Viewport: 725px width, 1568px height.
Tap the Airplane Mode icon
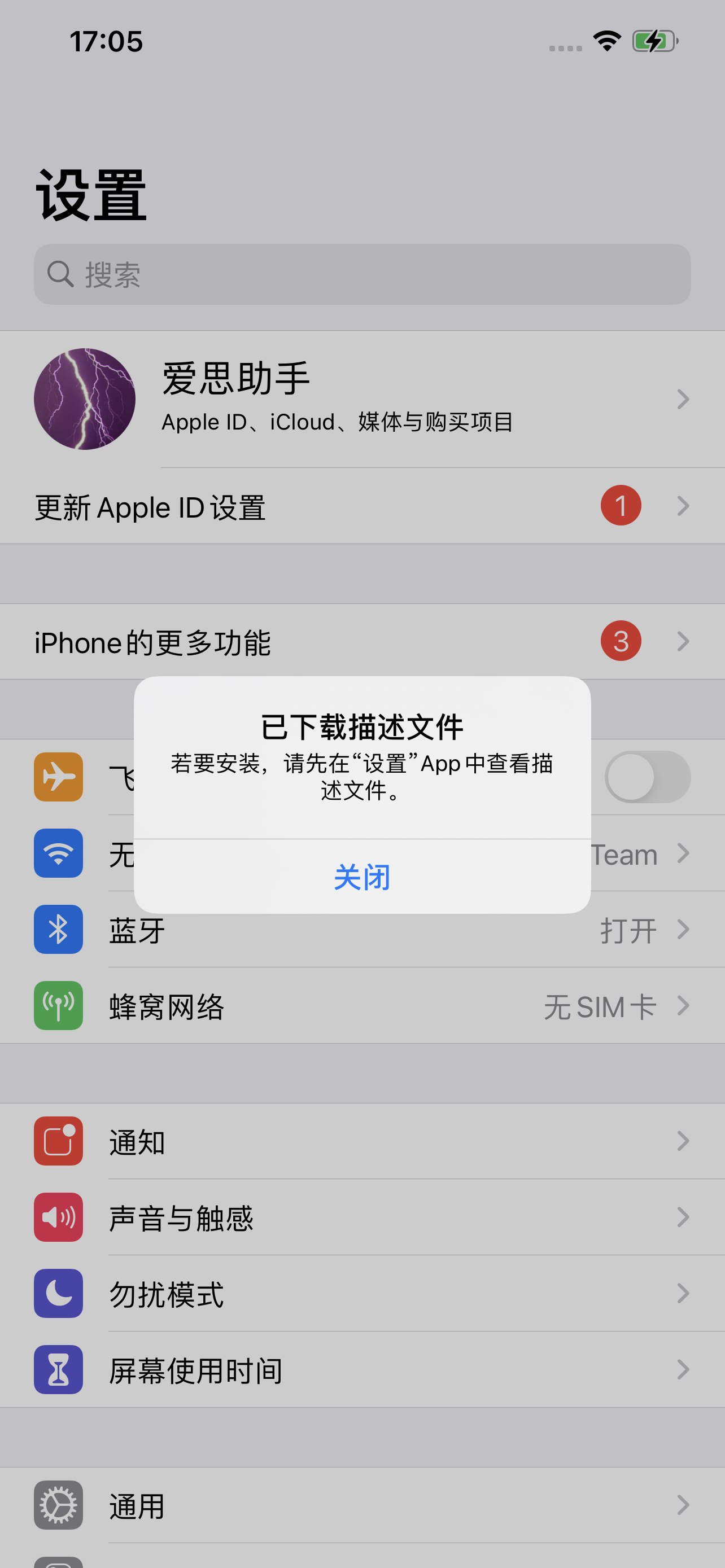[x=58, y=777]
